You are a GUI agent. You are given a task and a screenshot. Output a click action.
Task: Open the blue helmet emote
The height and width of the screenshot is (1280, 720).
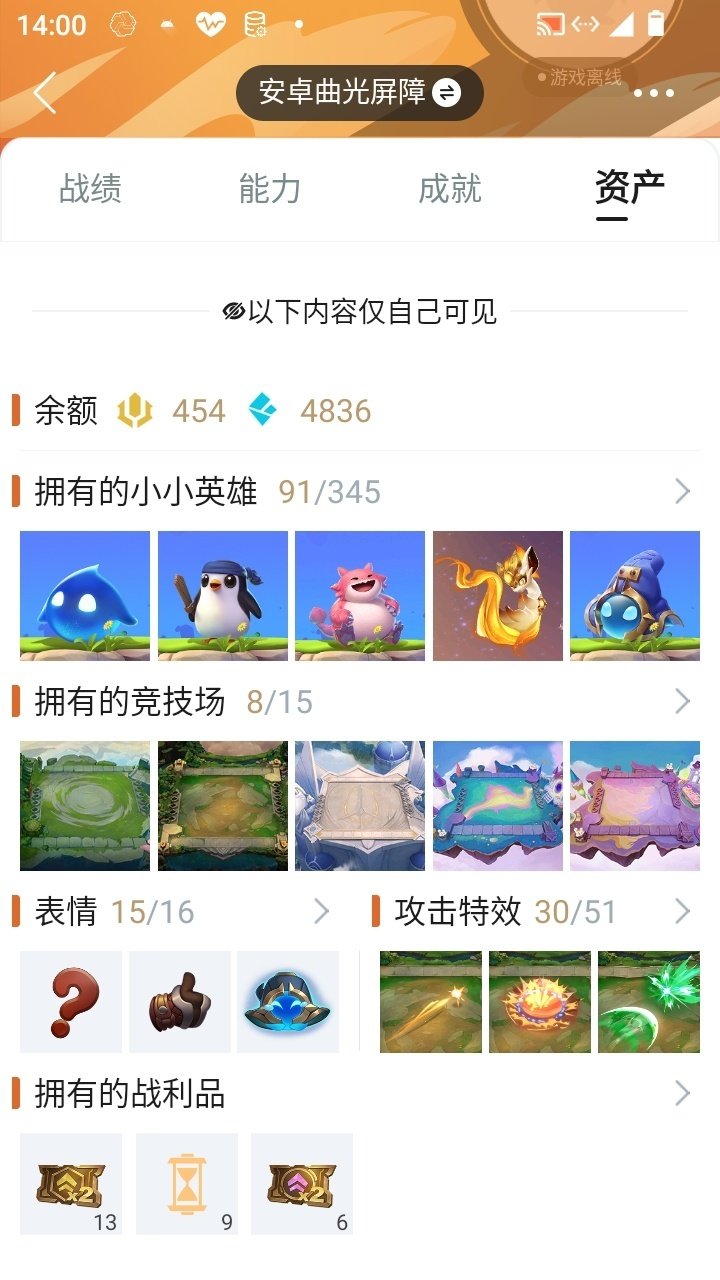[288, 1002]
